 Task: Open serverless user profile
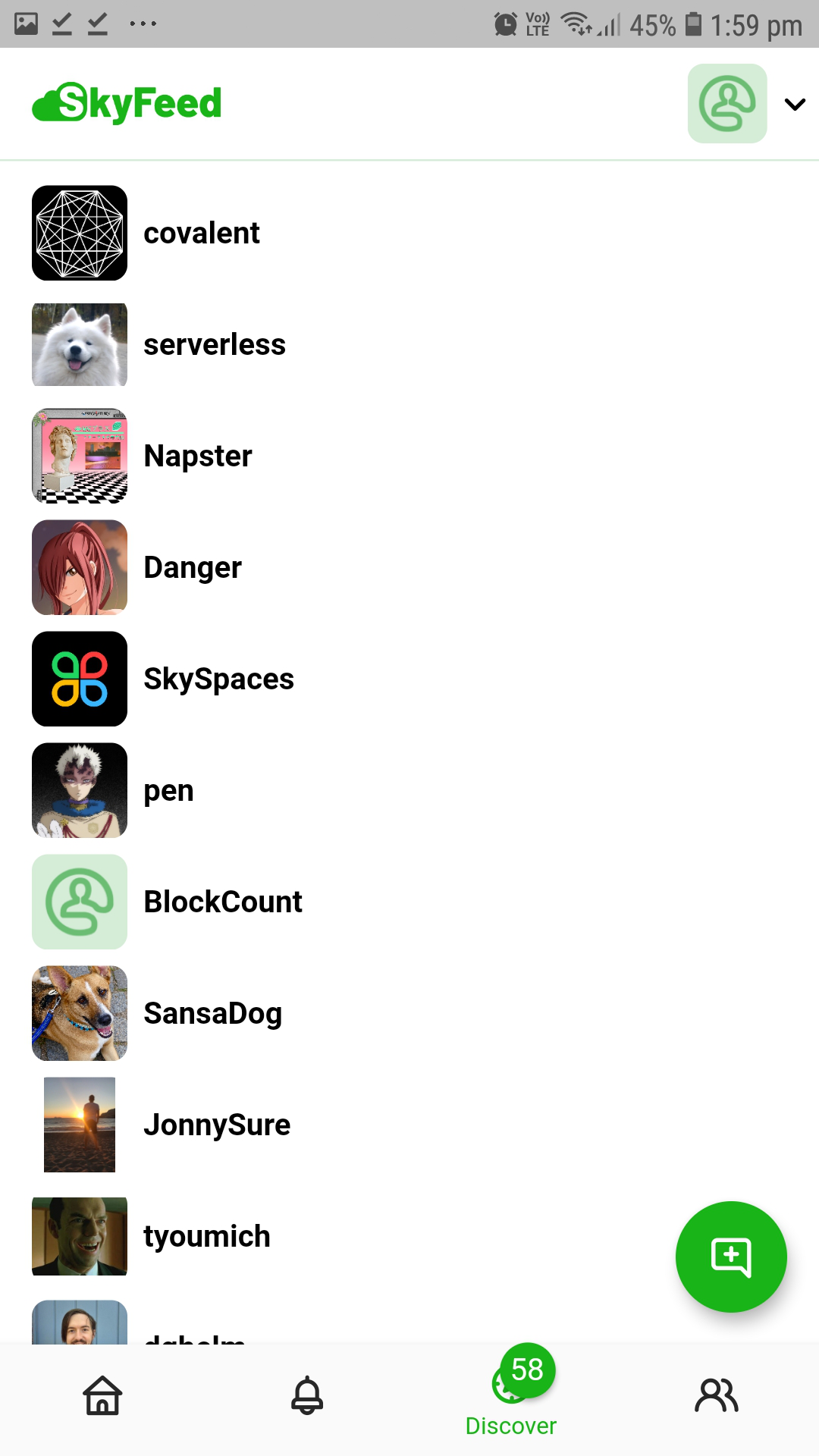pos(214,344)
